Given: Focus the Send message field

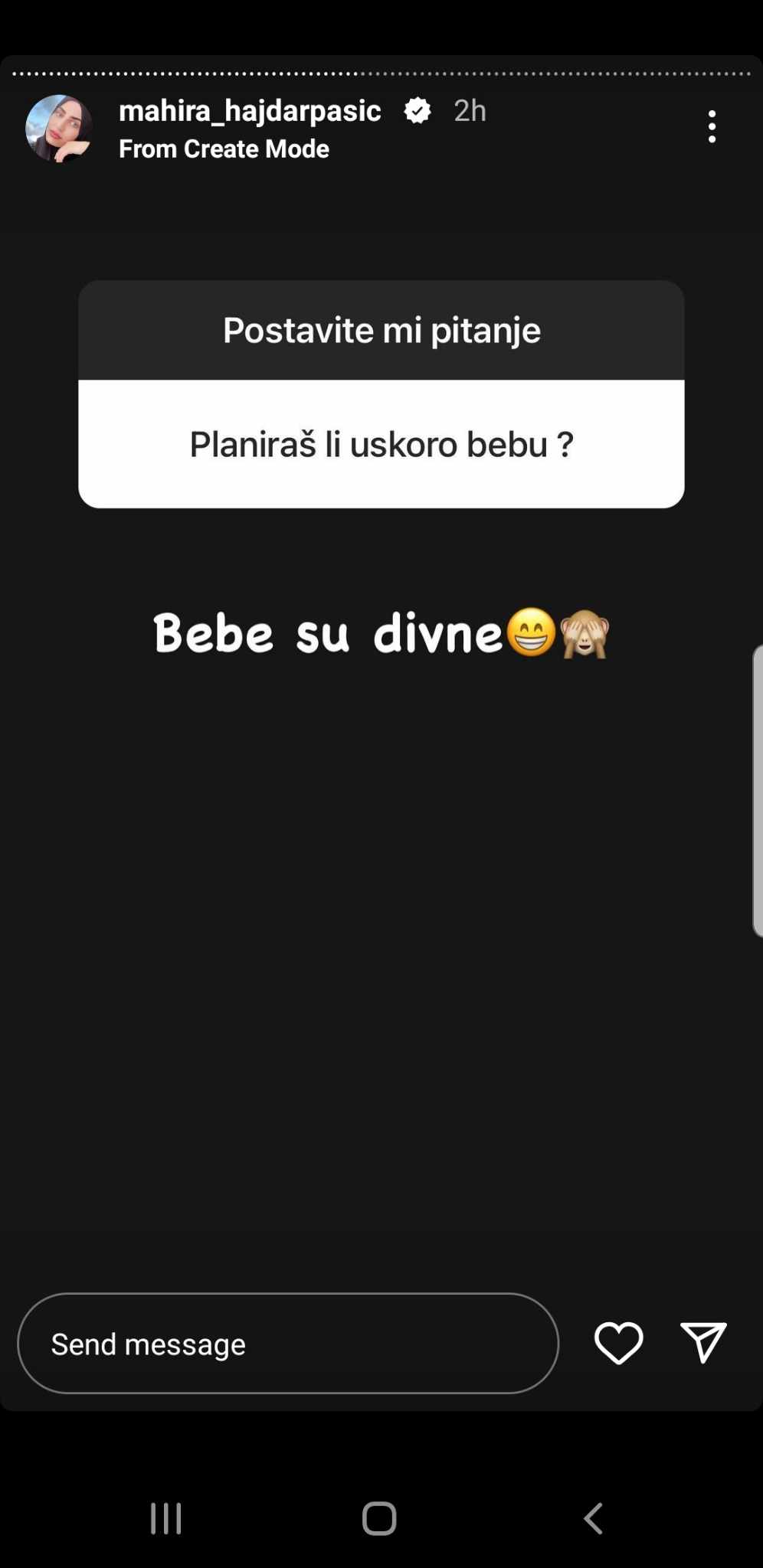Looking at the screenshot, I should (x=287, y=1343).
